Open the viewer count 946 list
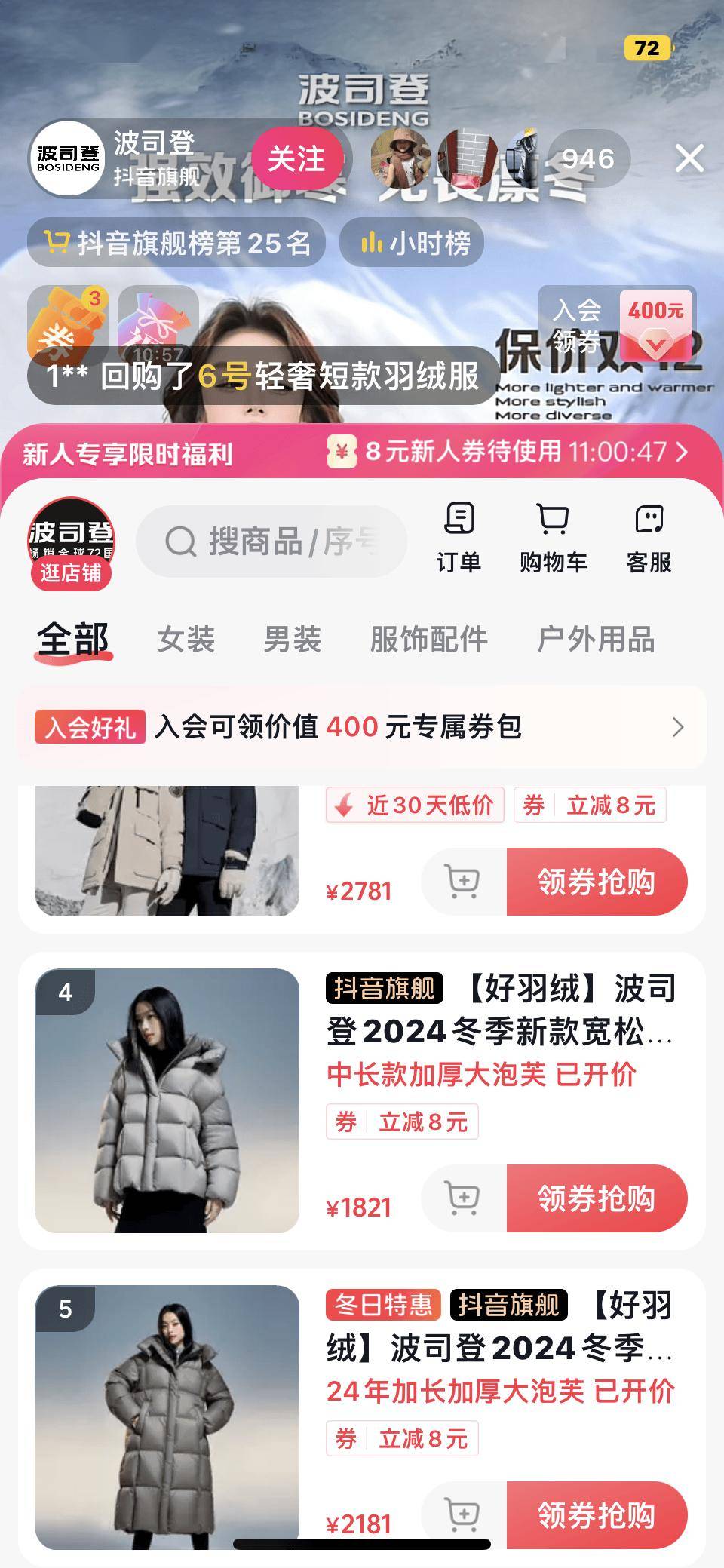Screen dimensions: 724x1568 (587, 158)
